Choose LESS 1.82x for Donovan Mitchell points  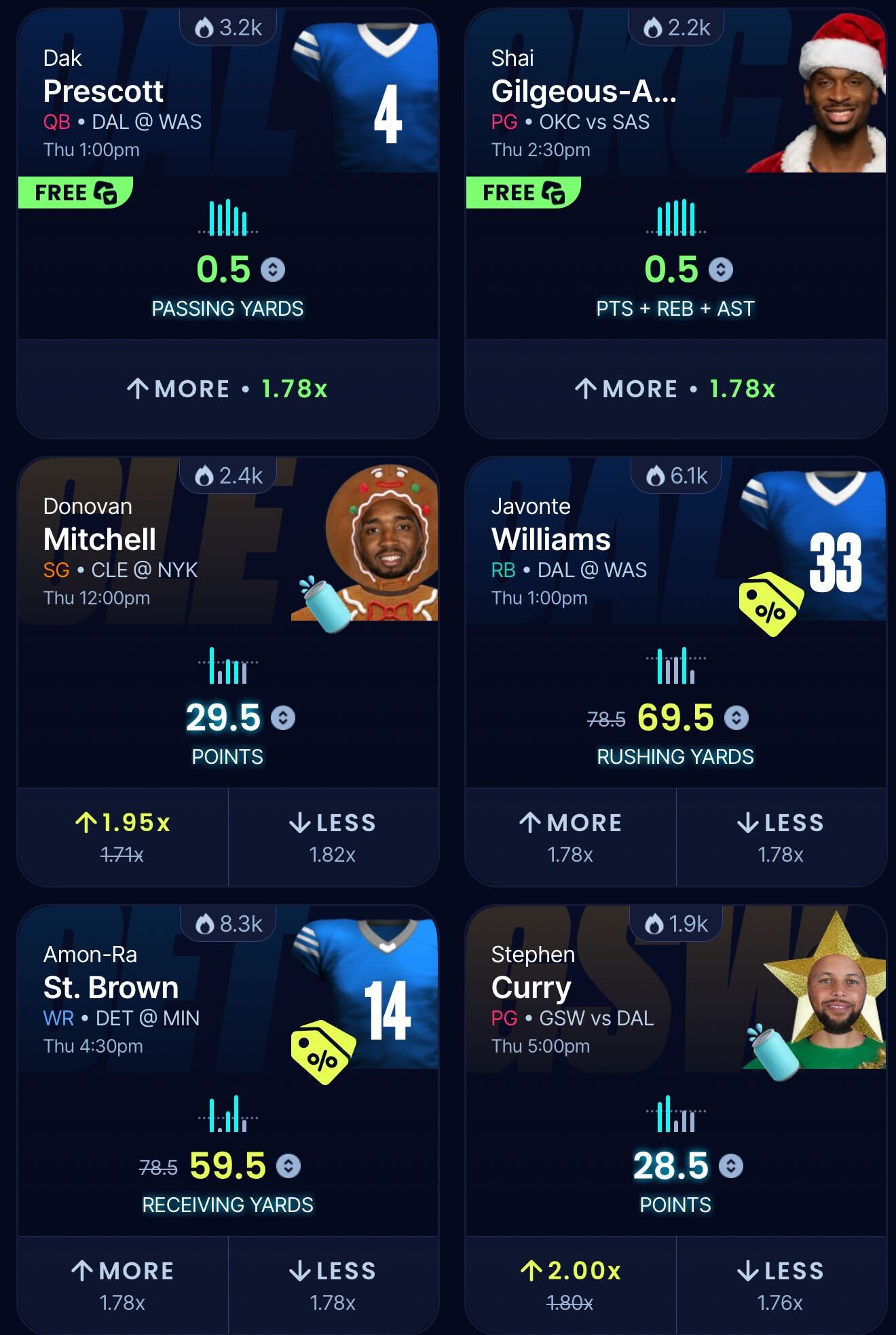[x=333, y=836]
